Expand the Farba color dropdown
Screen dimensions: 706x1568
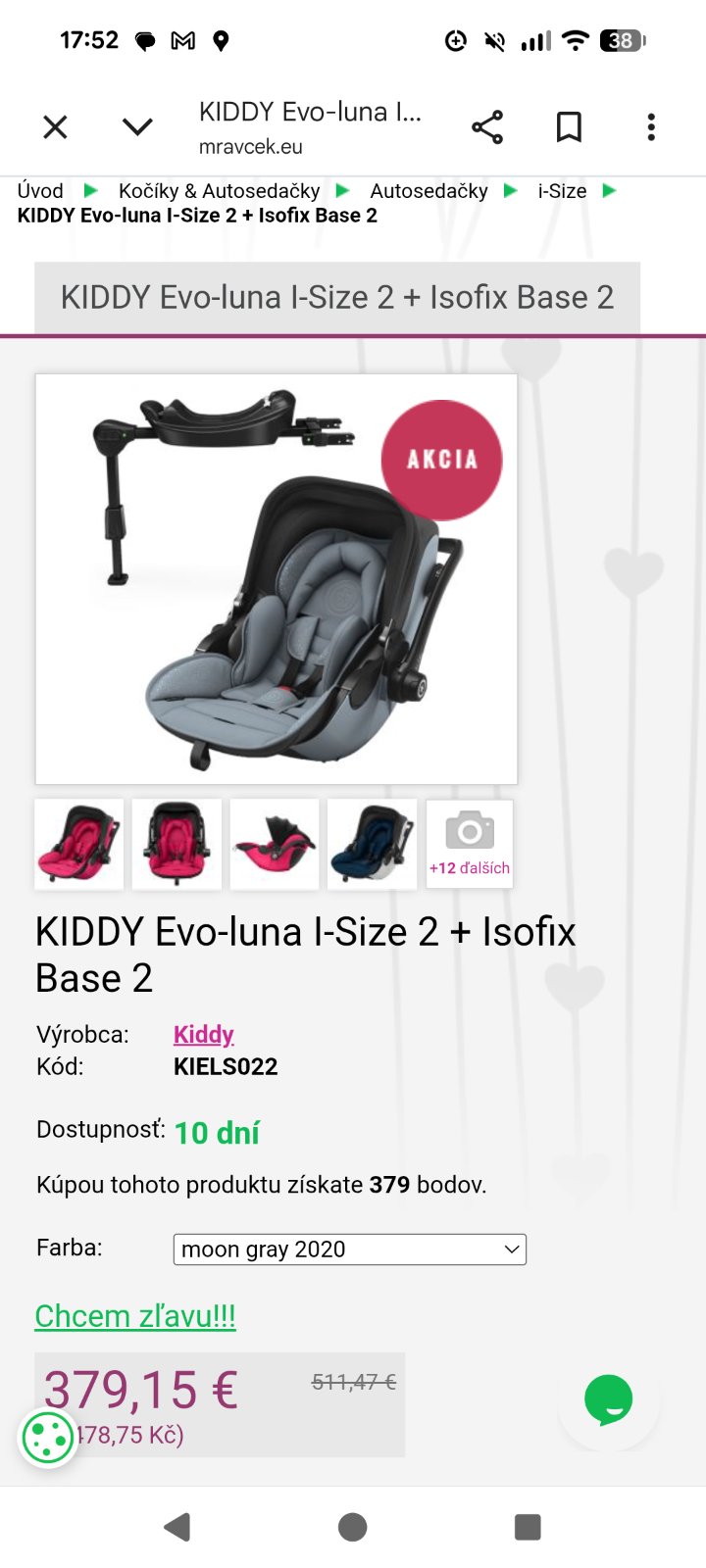[x=350, y=1249]
